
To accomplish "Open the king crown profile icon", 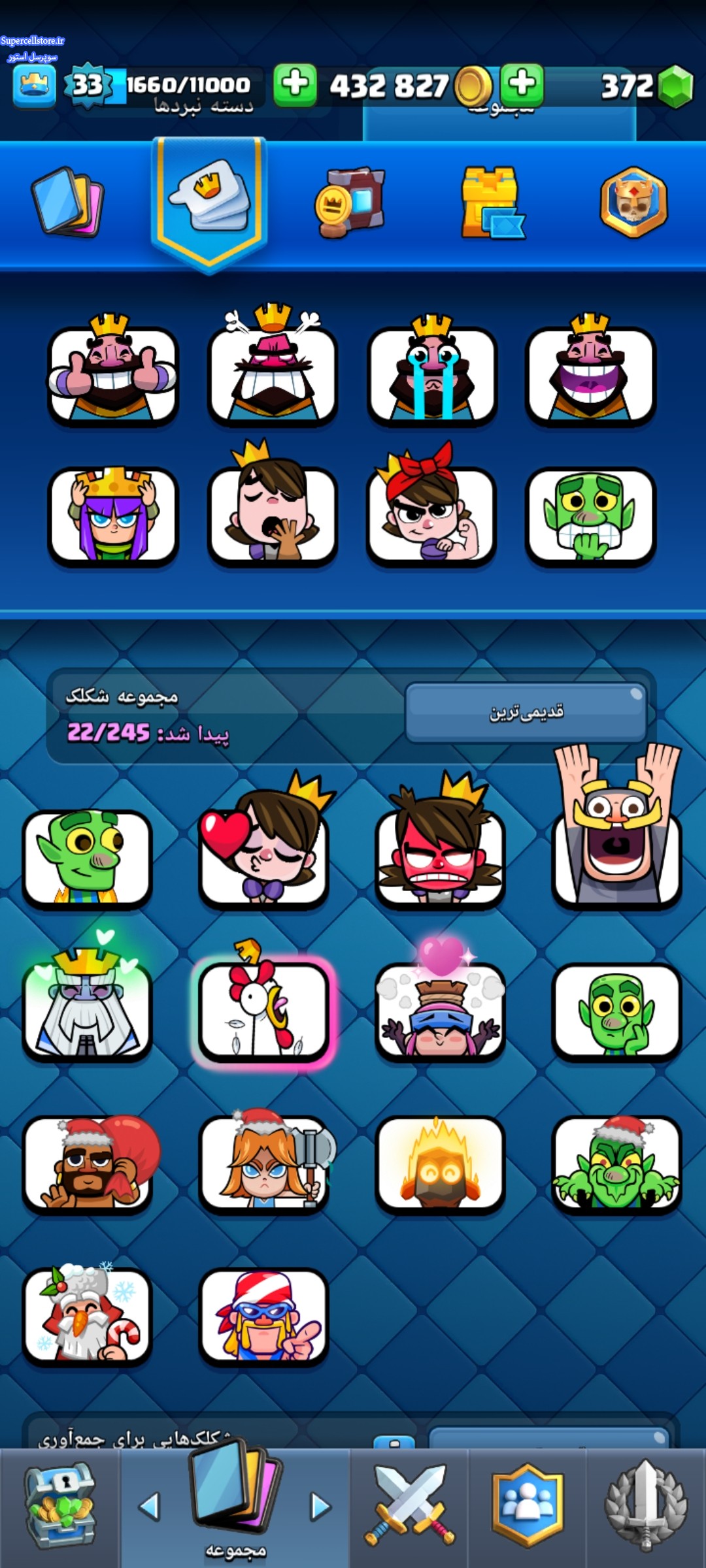I will tap(34, 86).
